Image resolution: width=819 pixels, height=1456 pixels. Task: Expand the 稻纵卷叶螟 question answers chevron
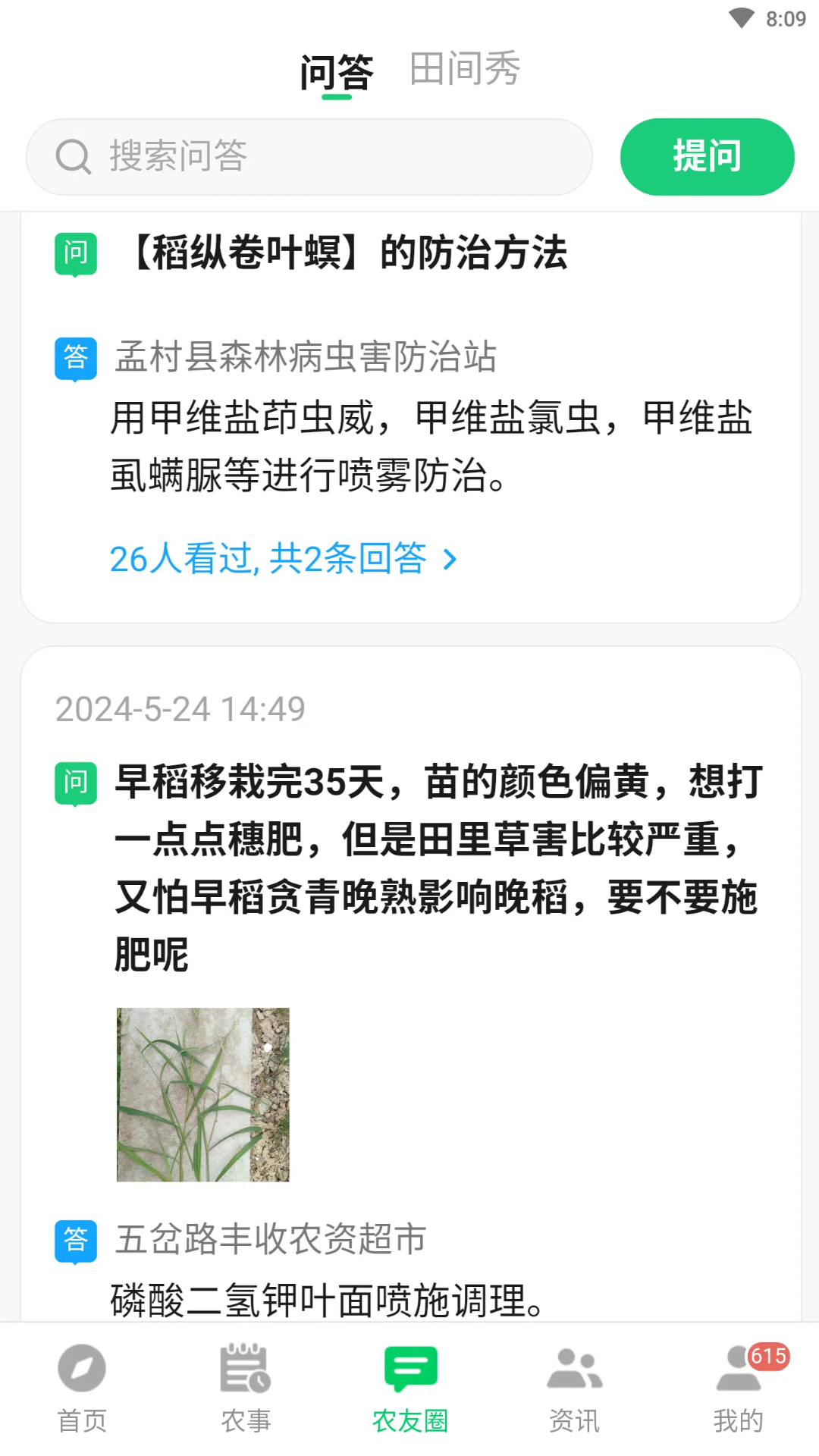450,559
